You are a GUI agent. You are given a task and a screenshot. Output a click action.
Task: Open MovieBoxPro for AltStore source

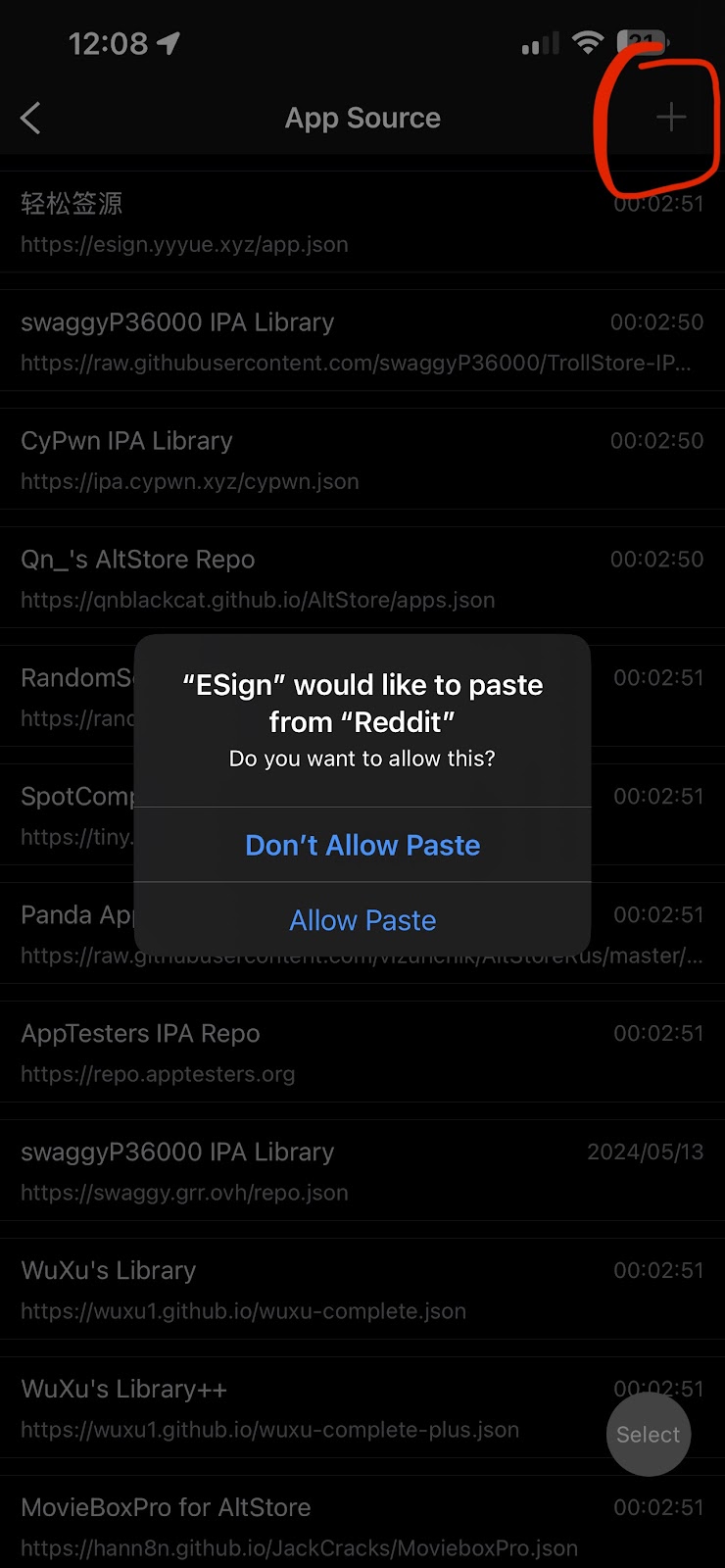click(294, 1526)
